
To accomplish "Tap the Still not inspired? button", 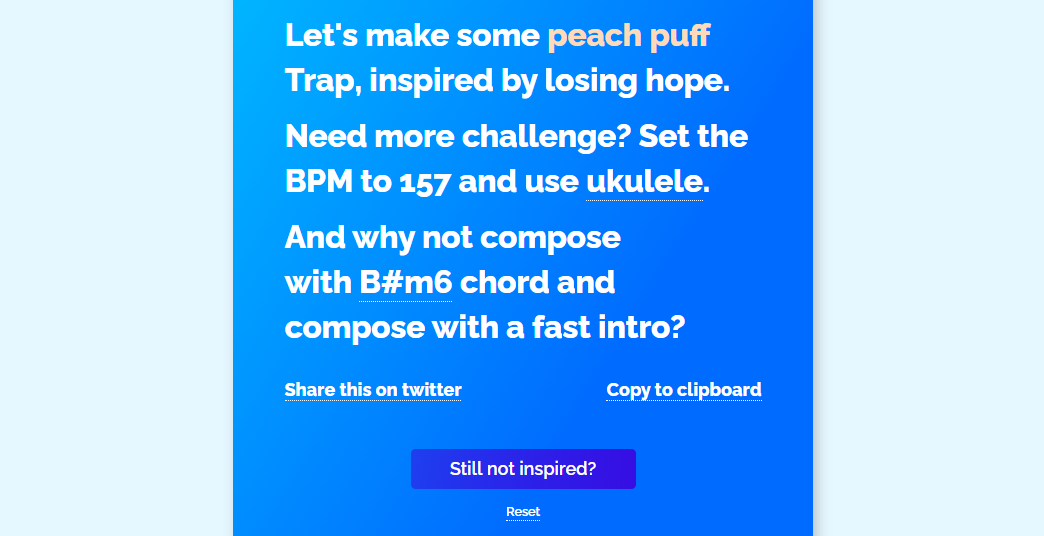I will [x=523, y=469].
